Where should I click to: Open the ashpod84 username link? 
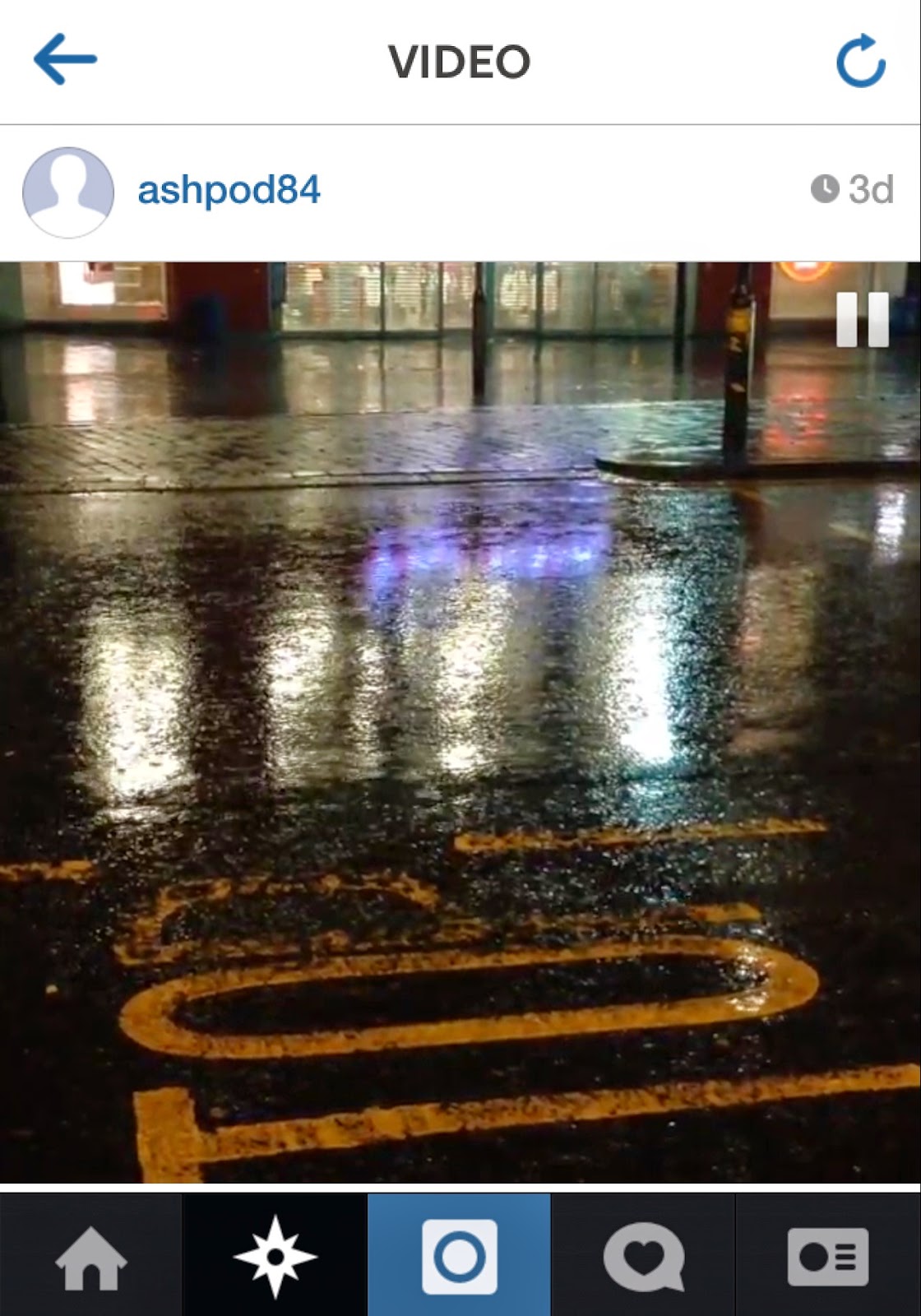229,190
